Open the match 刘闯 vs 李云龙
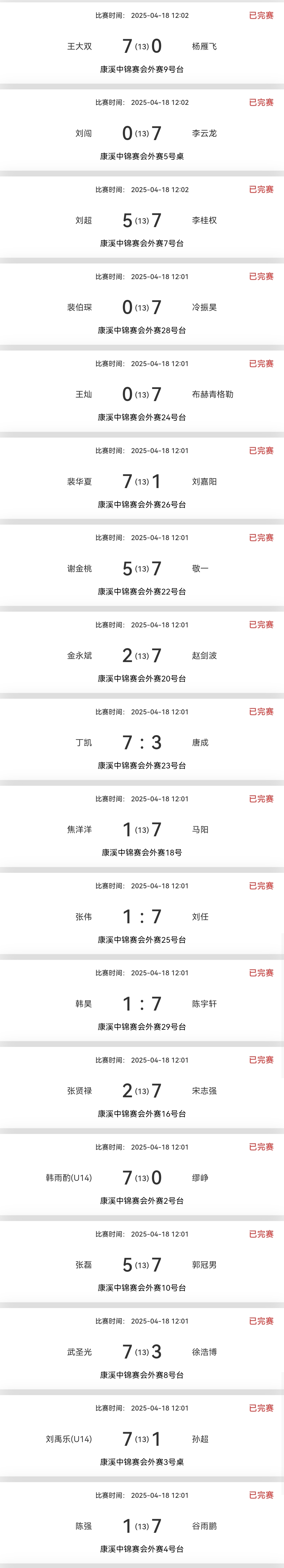 pos(142,133)
